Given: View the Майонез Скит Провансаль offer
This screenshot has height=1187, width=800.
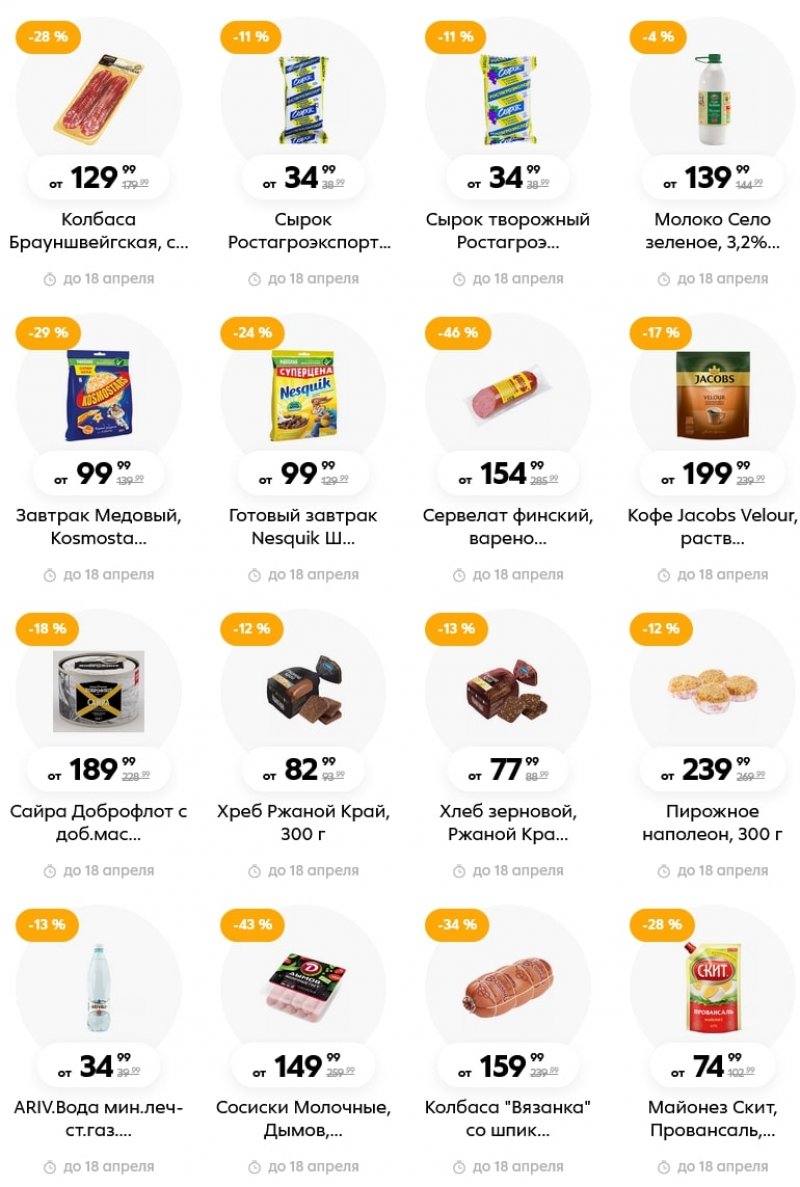Looking at the screenshot, I should tap(712, 988).
